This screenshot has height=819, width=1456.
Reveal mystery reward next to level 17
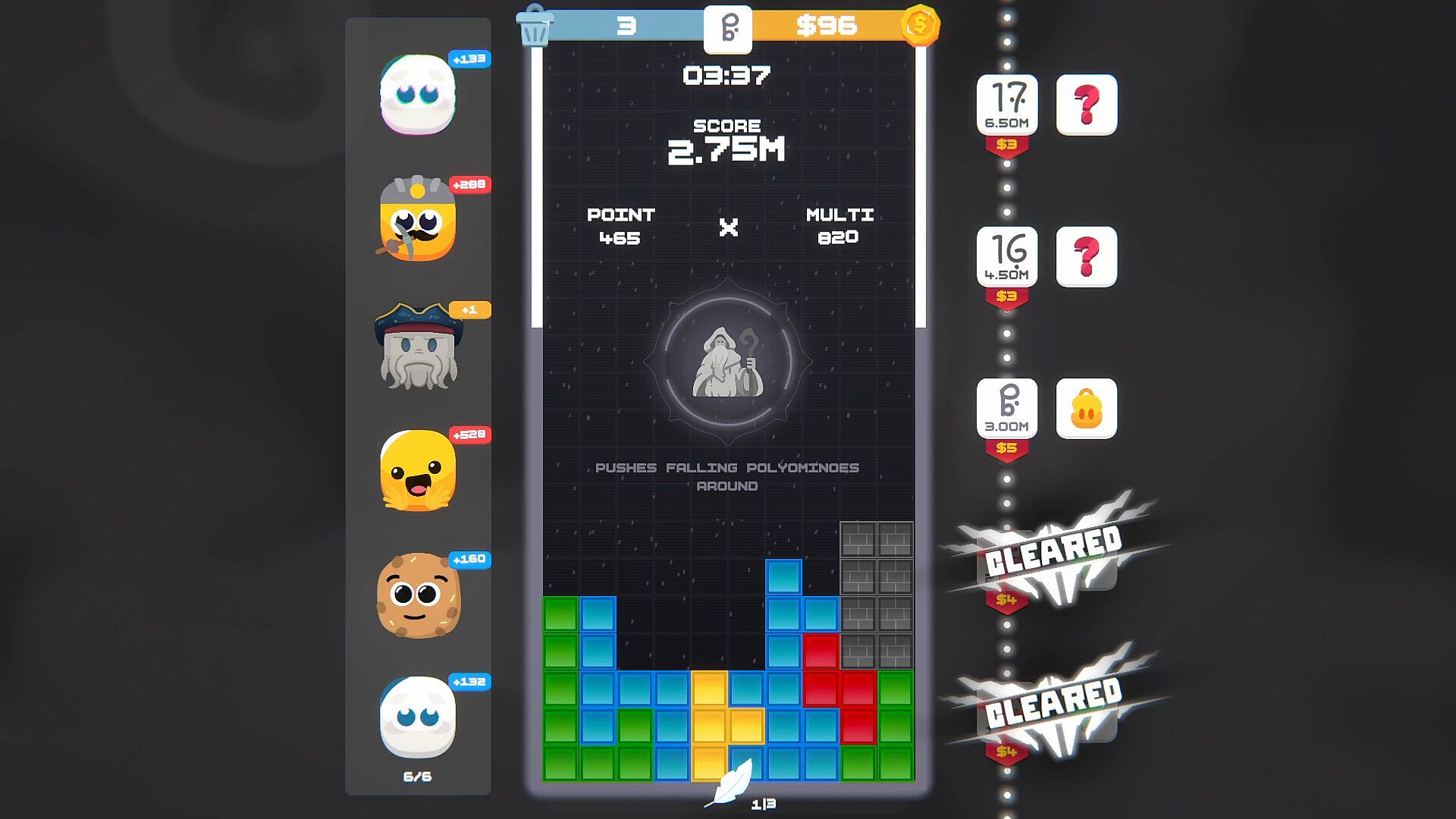click(1086, 105)
